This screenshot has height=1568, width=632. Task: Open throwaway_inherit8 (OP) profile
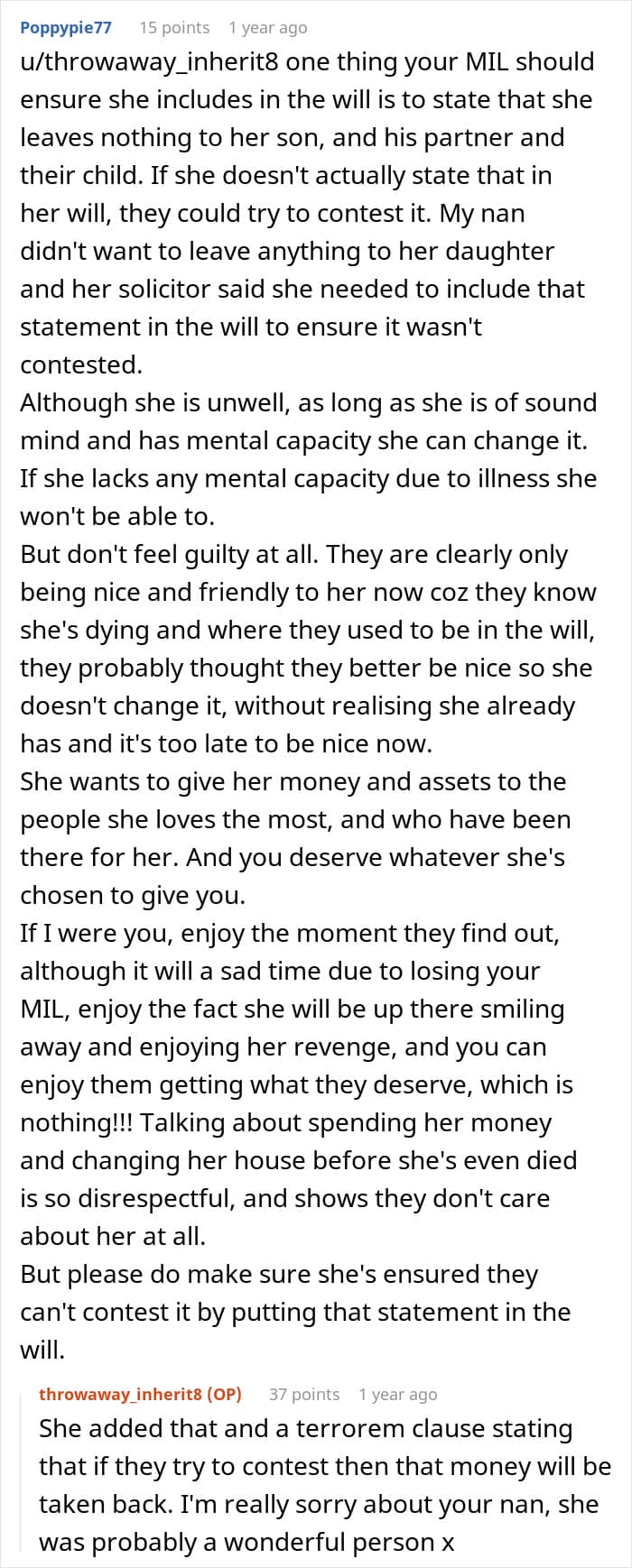[x=140, y=1394]
